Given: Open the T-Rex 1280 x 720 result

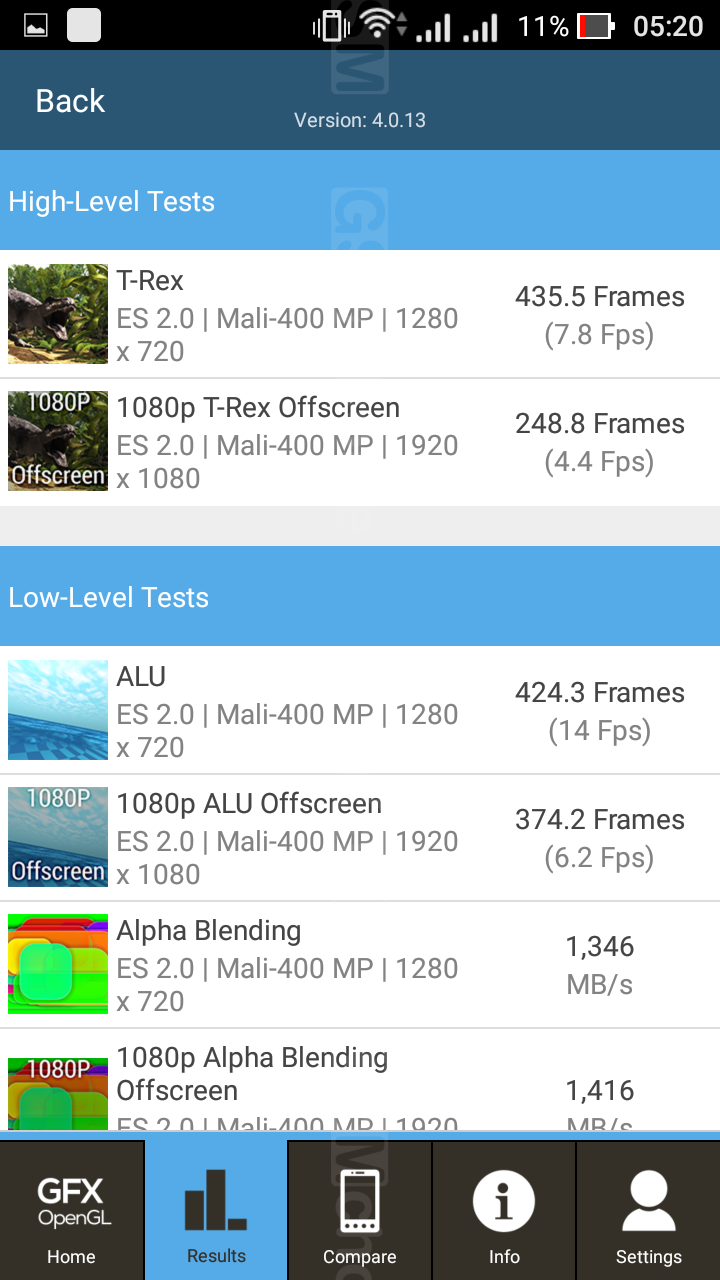Looking at the screenshot, I should (x=360, y=314).
